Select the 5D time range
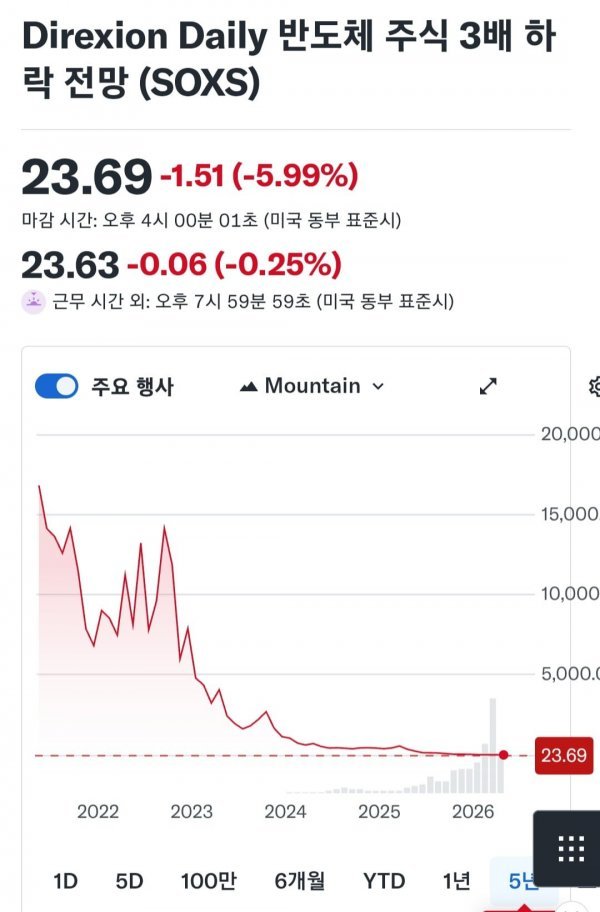 point(129,881)
